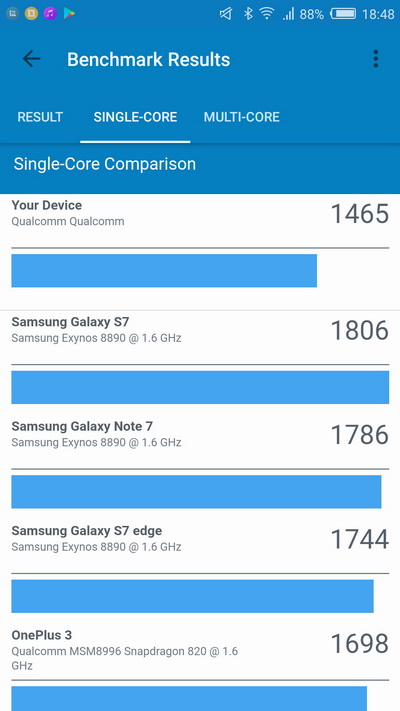Go back from Benchmark Results

point(31,59)
